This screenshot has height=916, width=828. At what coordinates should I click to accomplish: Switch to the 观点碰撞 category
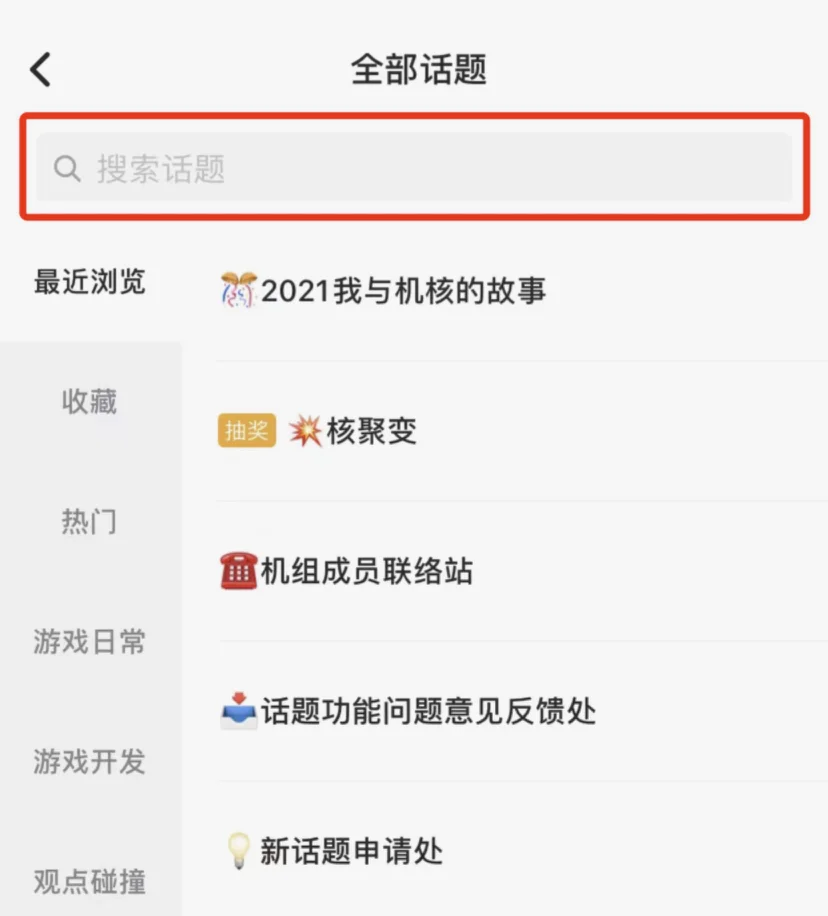click(90, 882)
